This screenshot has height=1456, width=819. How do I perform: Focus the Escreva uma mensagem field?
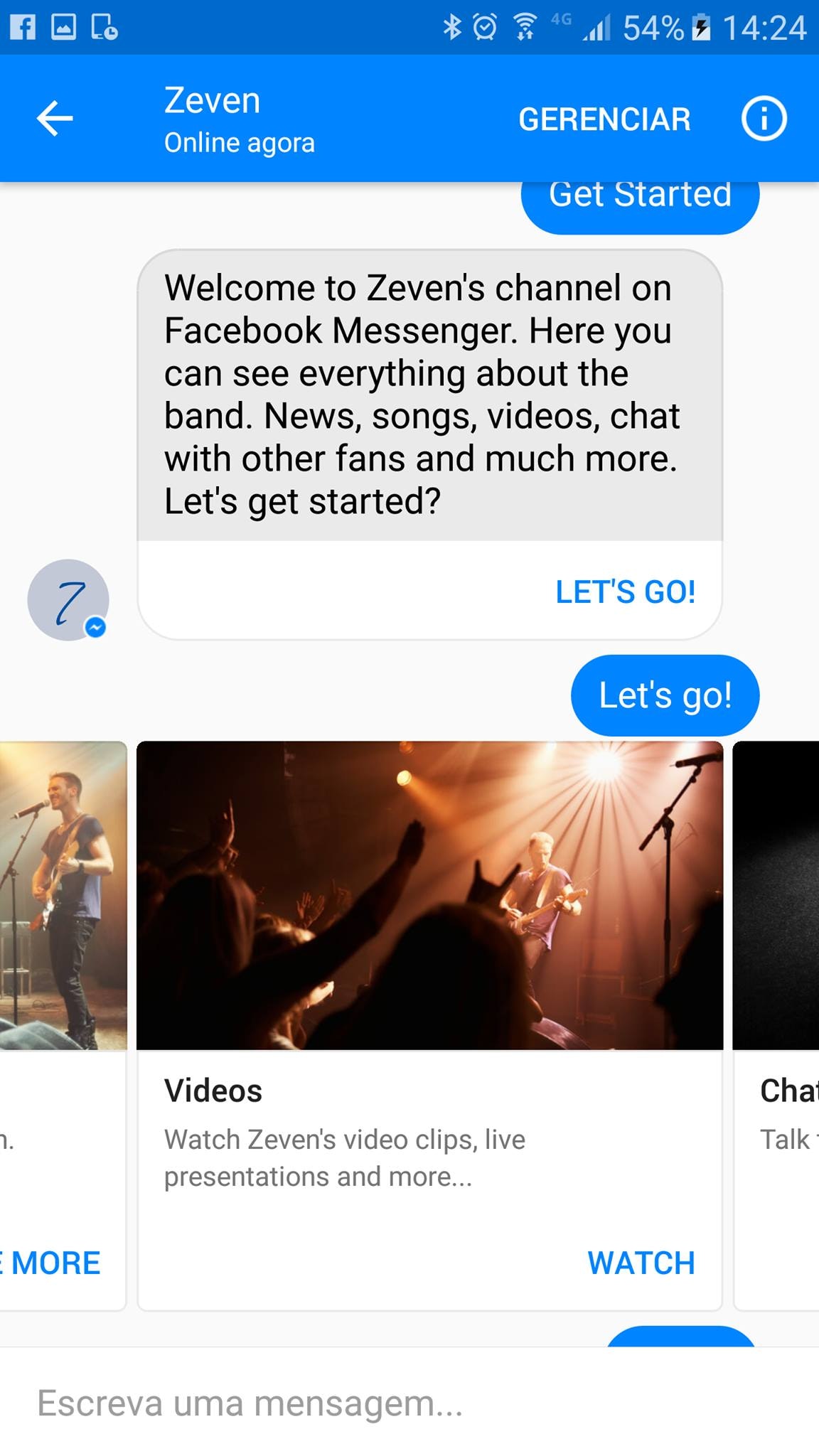point(355,1403)
